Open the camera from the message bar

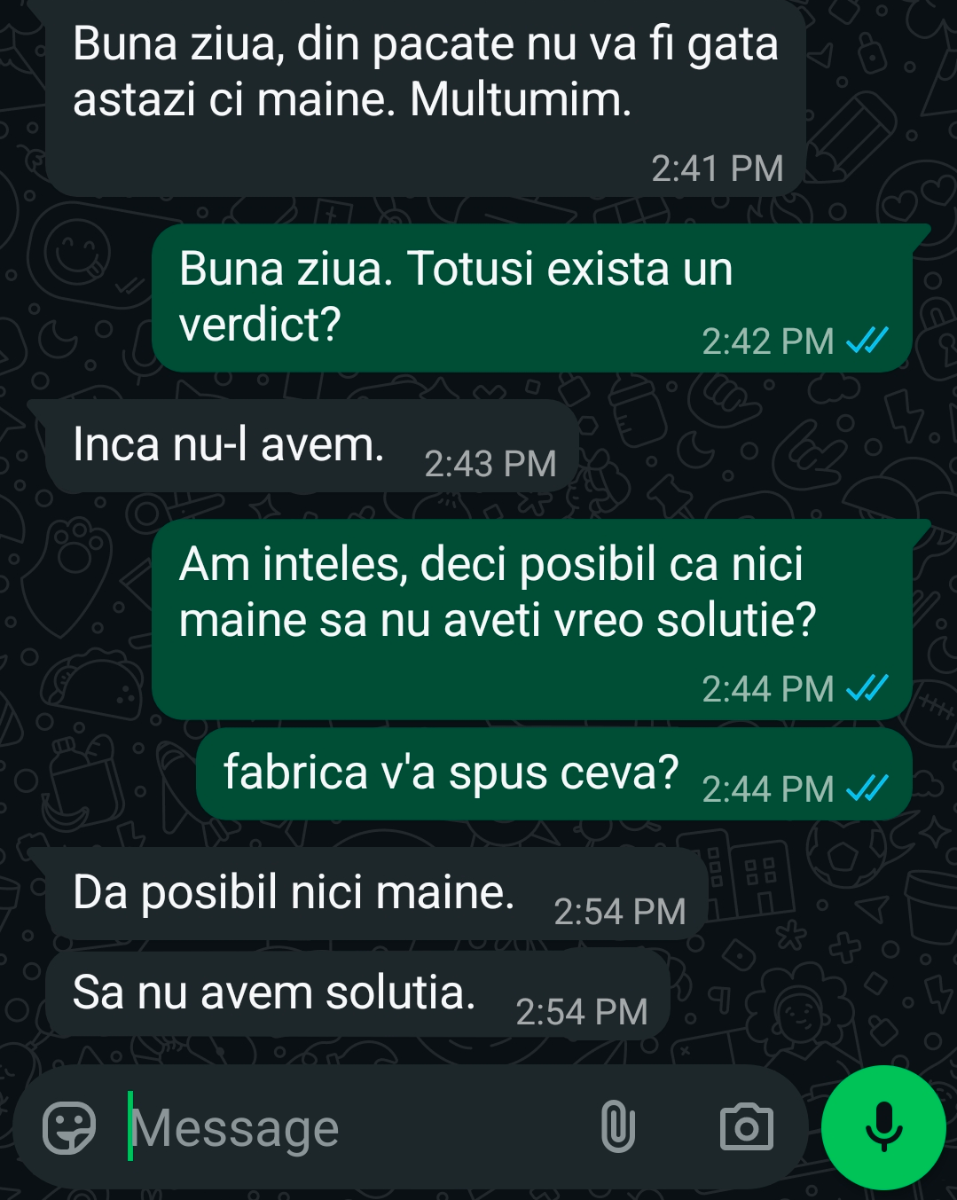pyautogui.click(x=746, y=1128)
